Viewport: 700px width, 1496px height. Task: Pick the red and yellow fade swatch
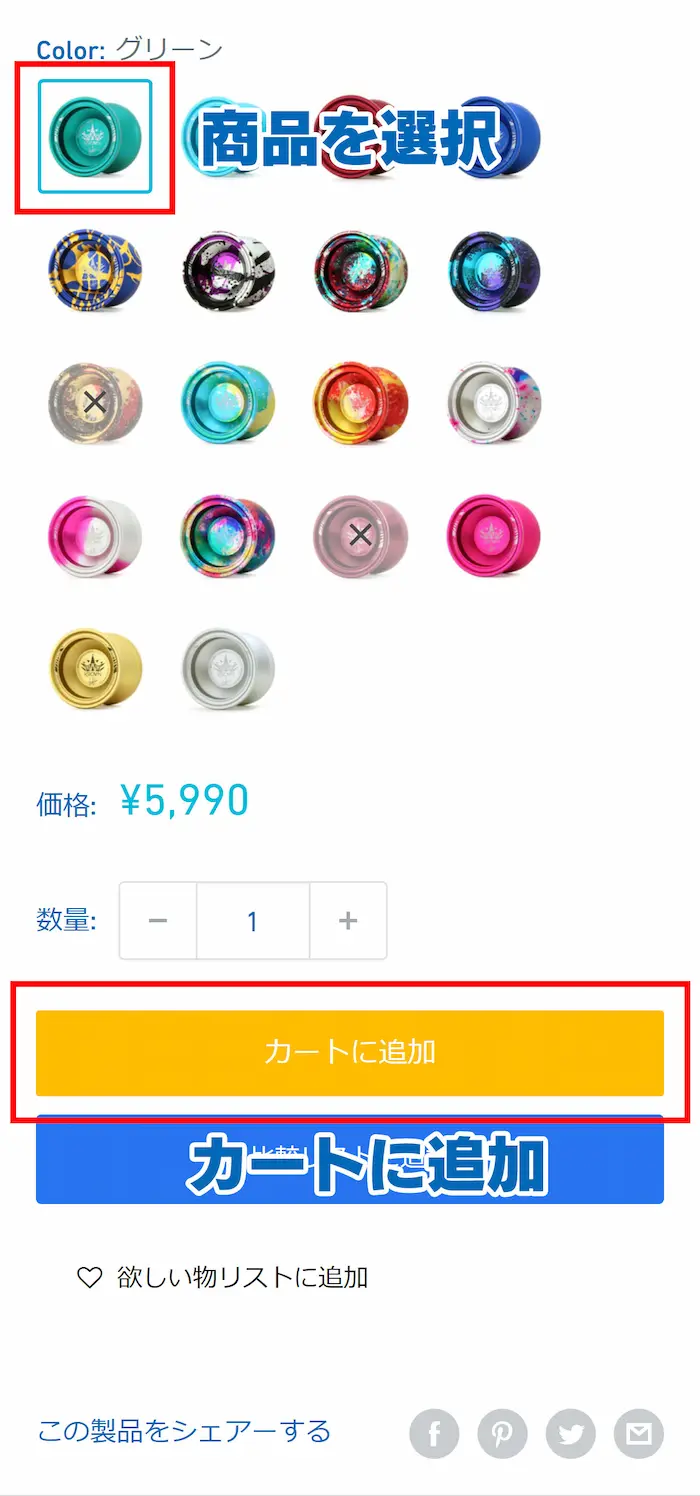[361, 402]
